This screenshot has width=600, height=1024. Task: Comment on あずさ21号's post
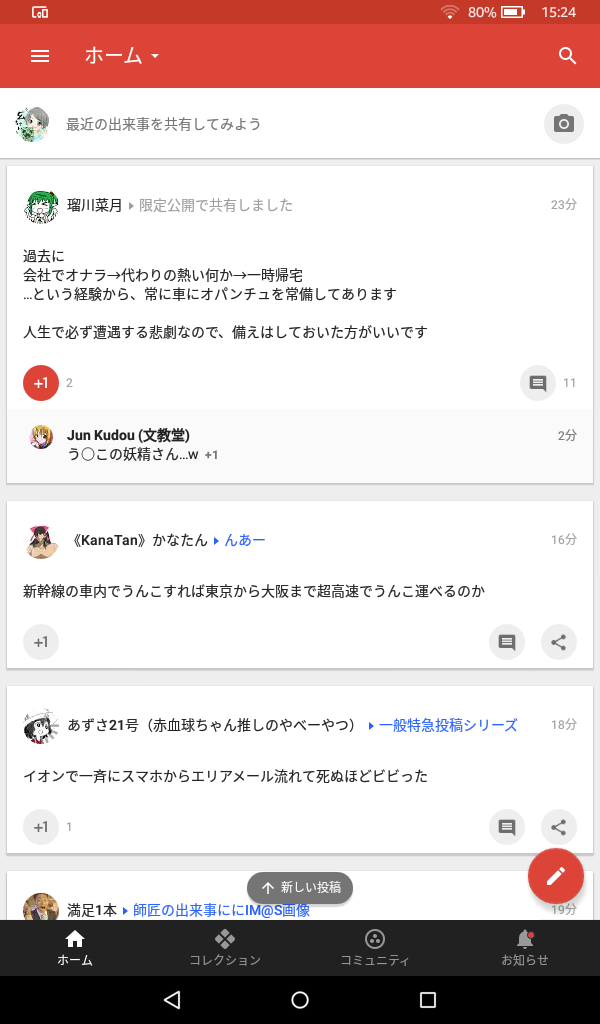tap(507, 827)
